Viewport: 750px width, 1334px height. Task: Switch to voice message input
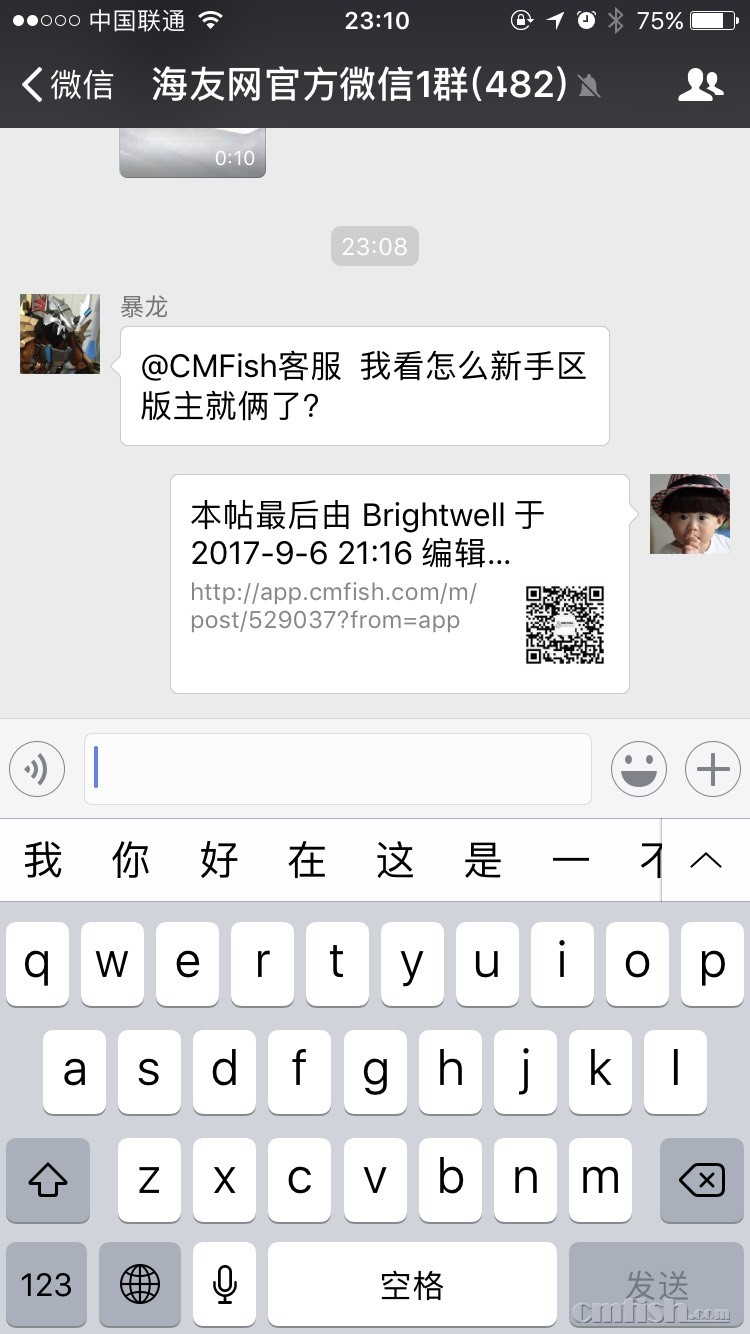(x=37, y=769)
